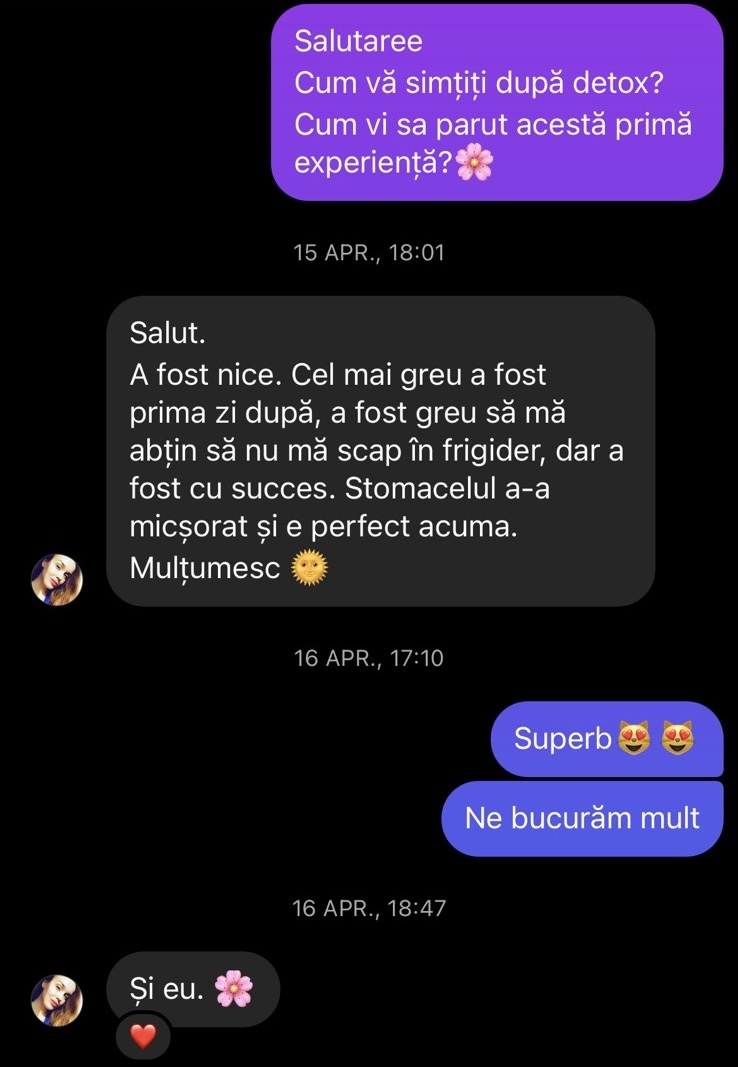Open the sender's avatar beside "Și eu." message
The image size is (738, 1067).
coord(57,1000)
